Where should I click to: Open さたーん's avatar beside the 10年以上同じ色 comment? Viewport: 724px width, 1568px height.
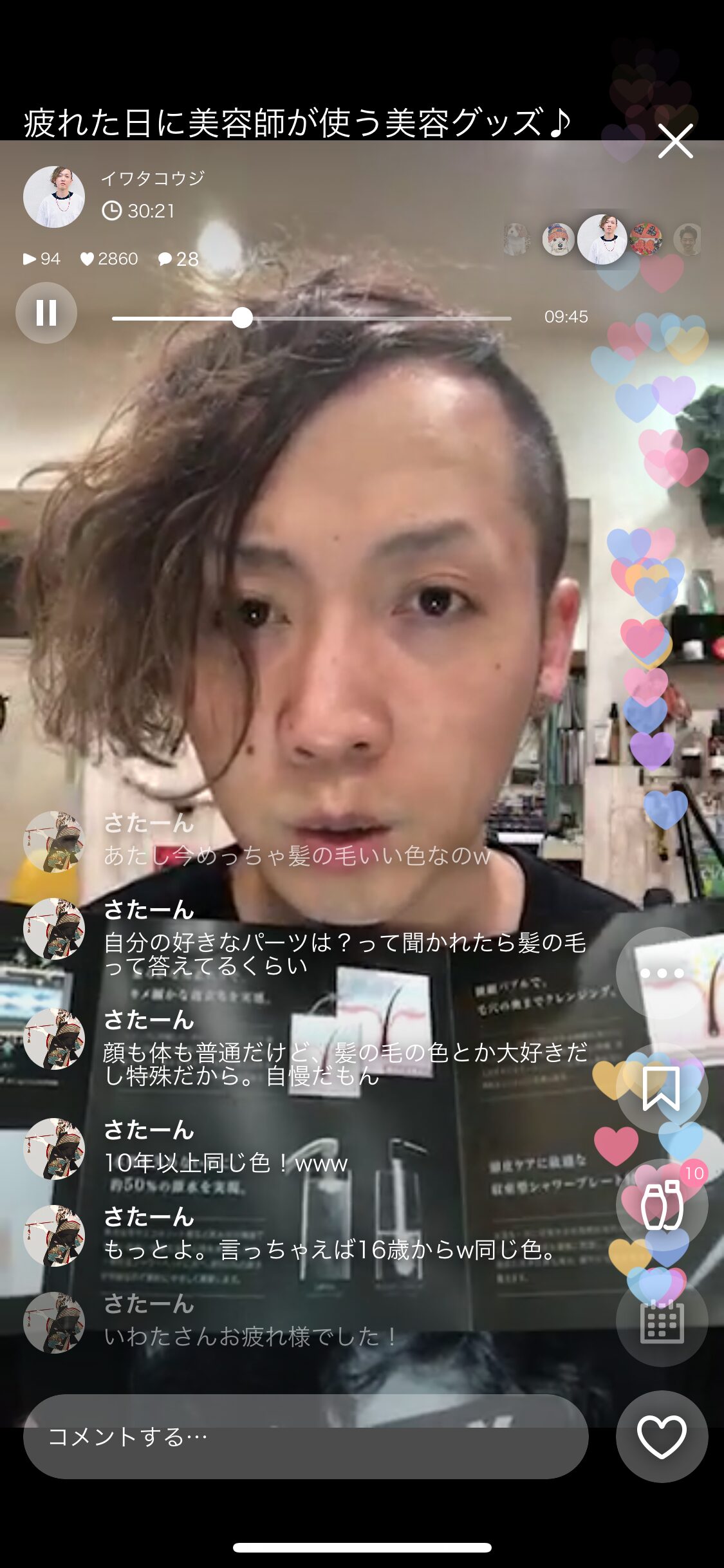(54, 1149)
